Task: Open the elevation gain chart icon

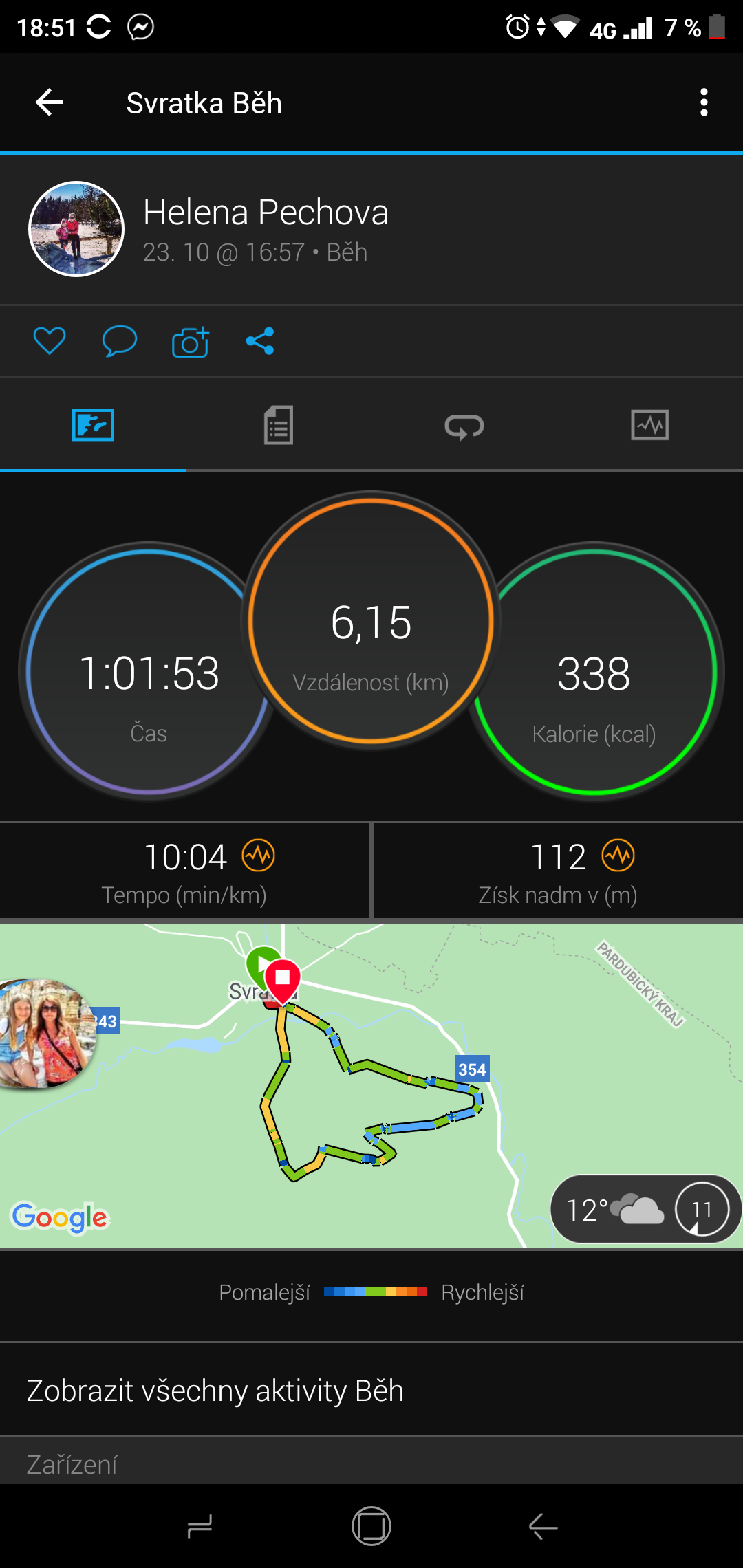Action: point(618,856)
